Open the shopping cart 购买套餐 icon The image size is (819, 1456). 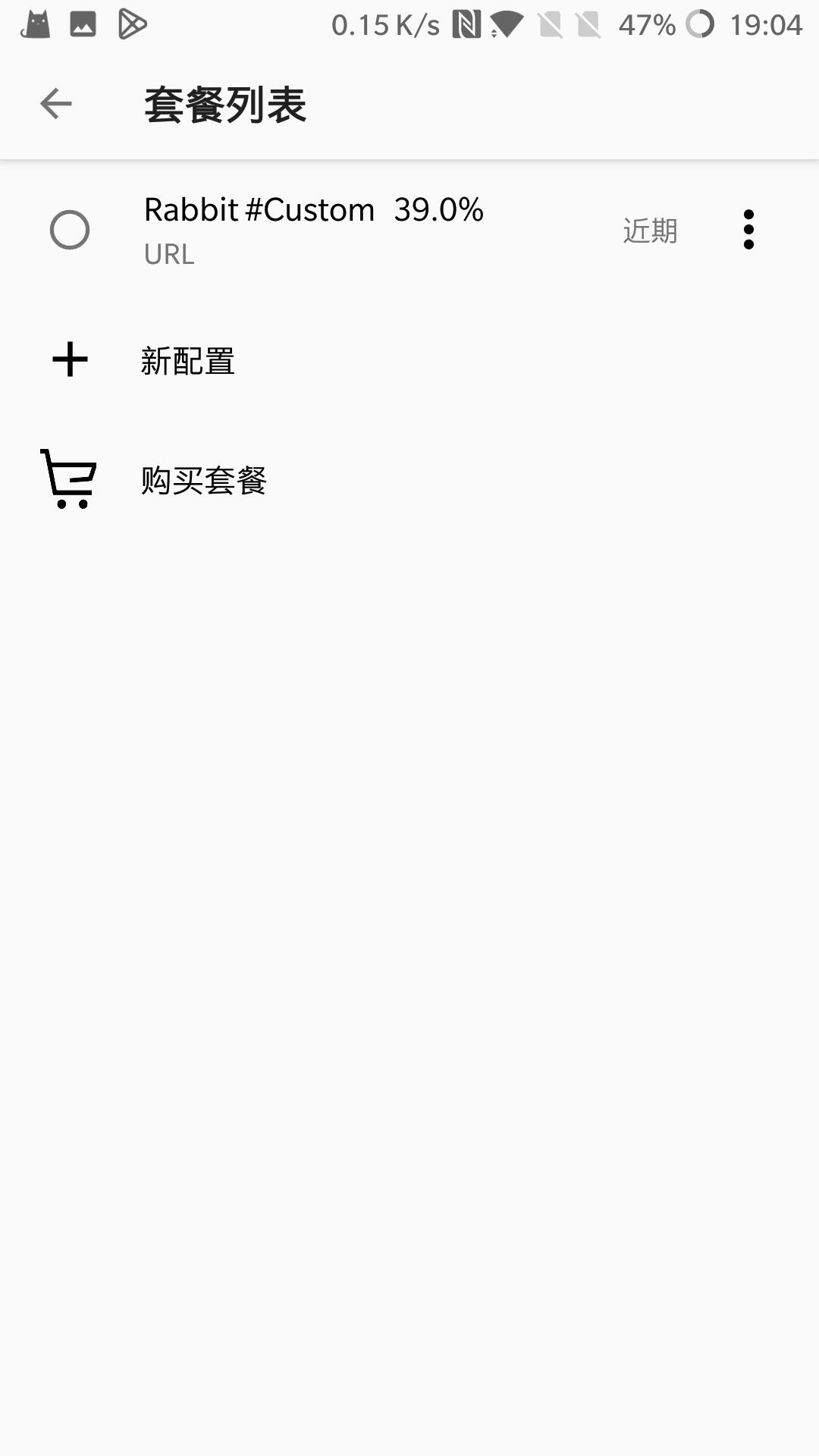click(68, 478)
